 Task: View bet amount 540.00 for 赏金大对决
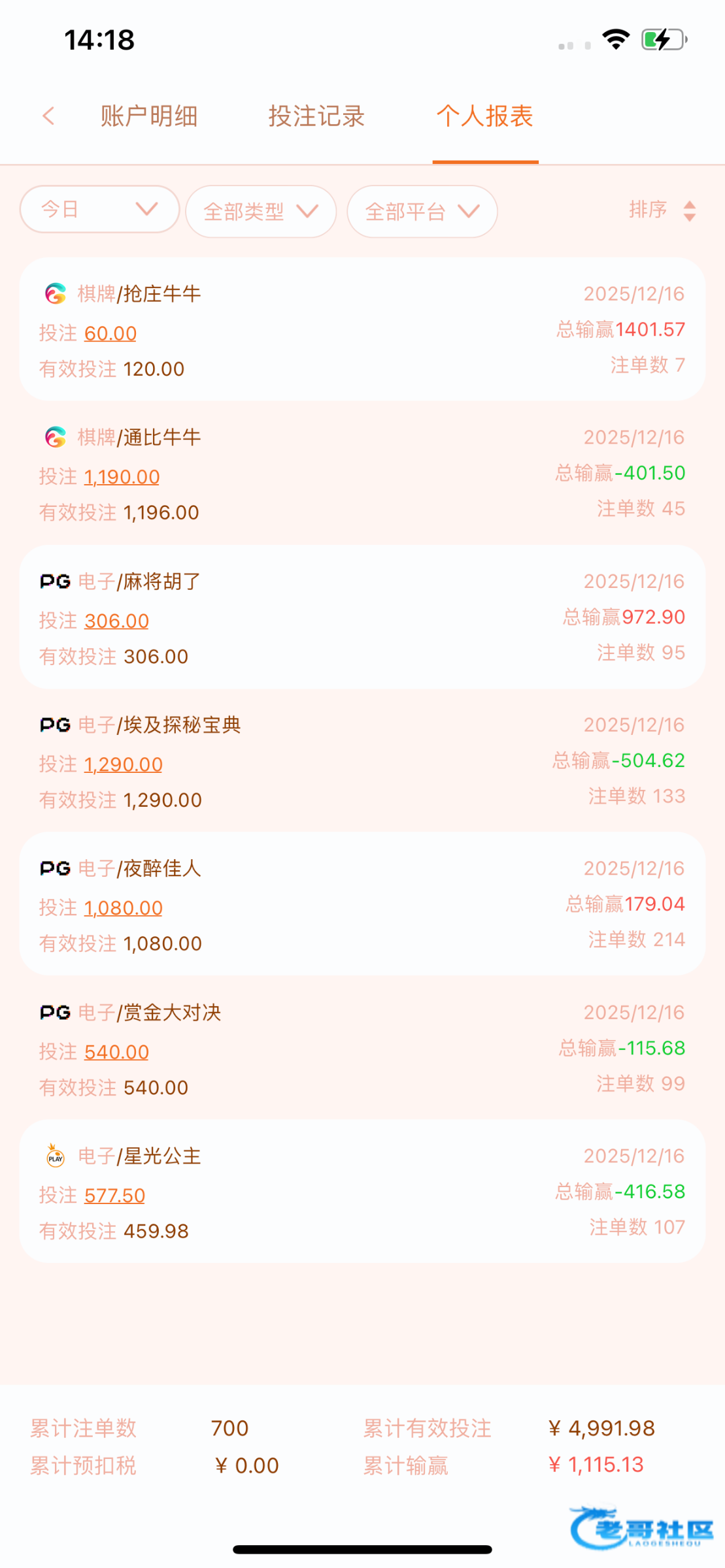click(116, 1052)
